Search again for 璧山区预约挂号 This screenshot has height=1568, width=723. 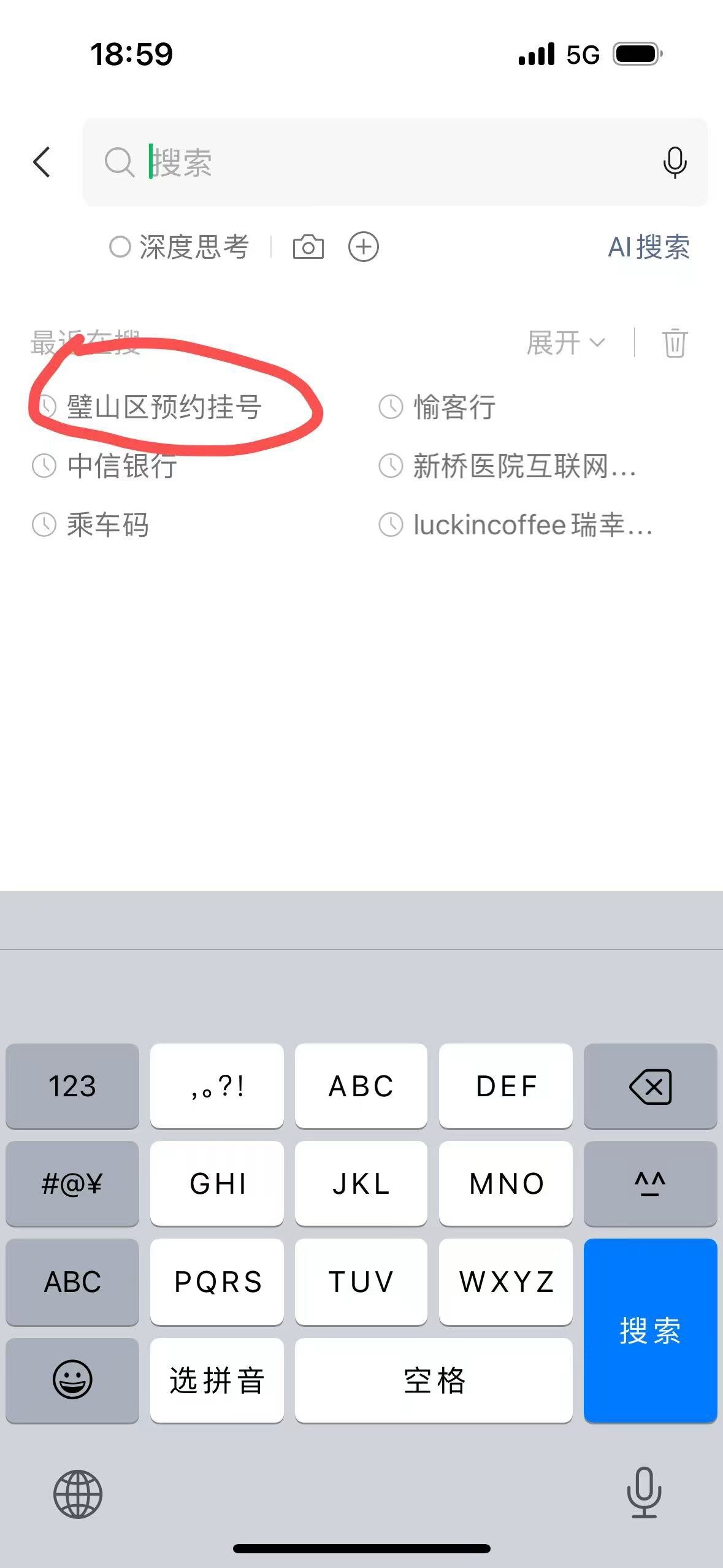(164, 407)
